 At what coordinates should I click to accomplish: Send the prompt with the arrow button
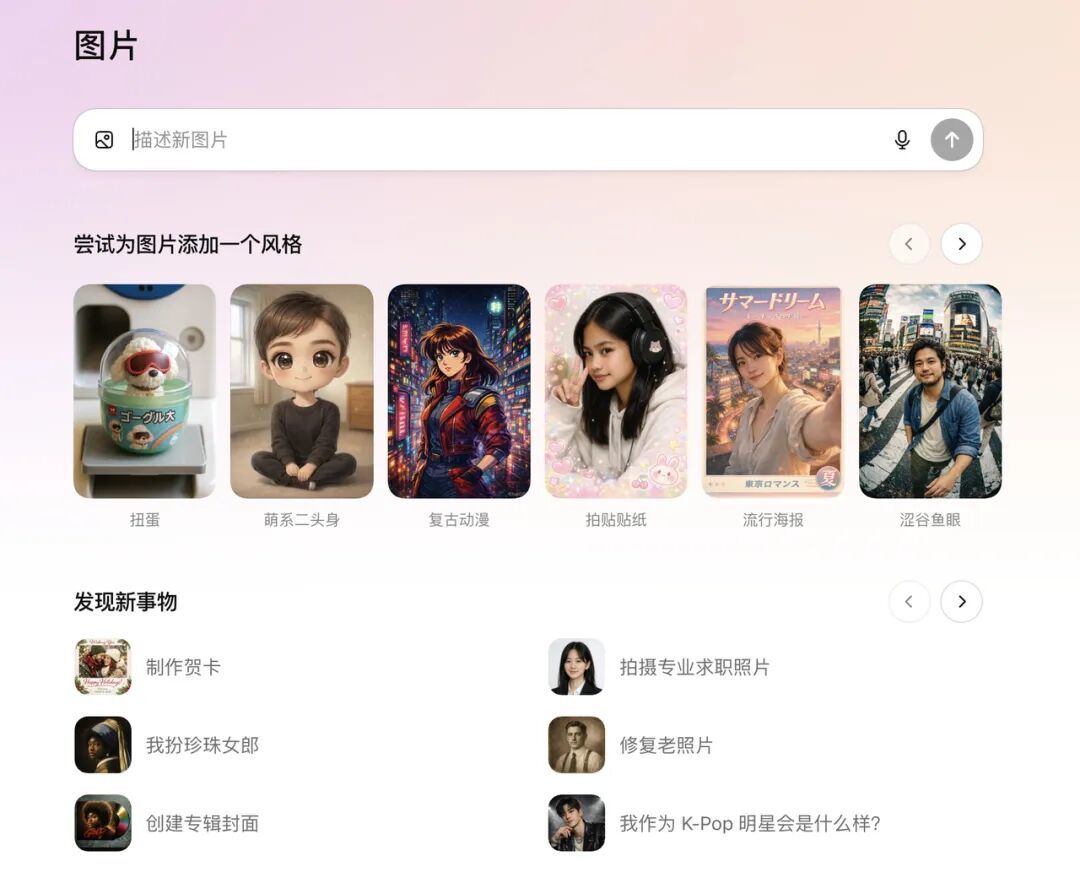[x=951, y=140]
